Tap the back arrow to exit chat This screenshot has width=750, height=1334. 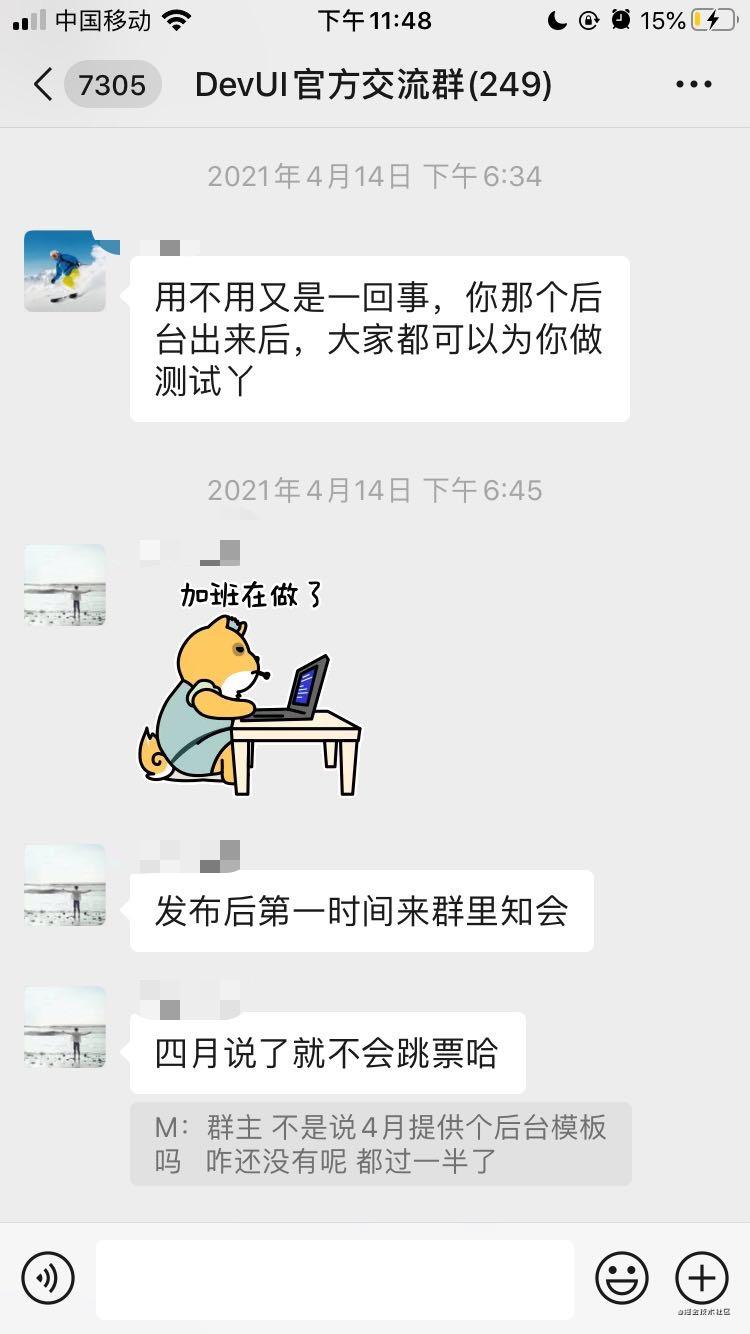(42, 85)
